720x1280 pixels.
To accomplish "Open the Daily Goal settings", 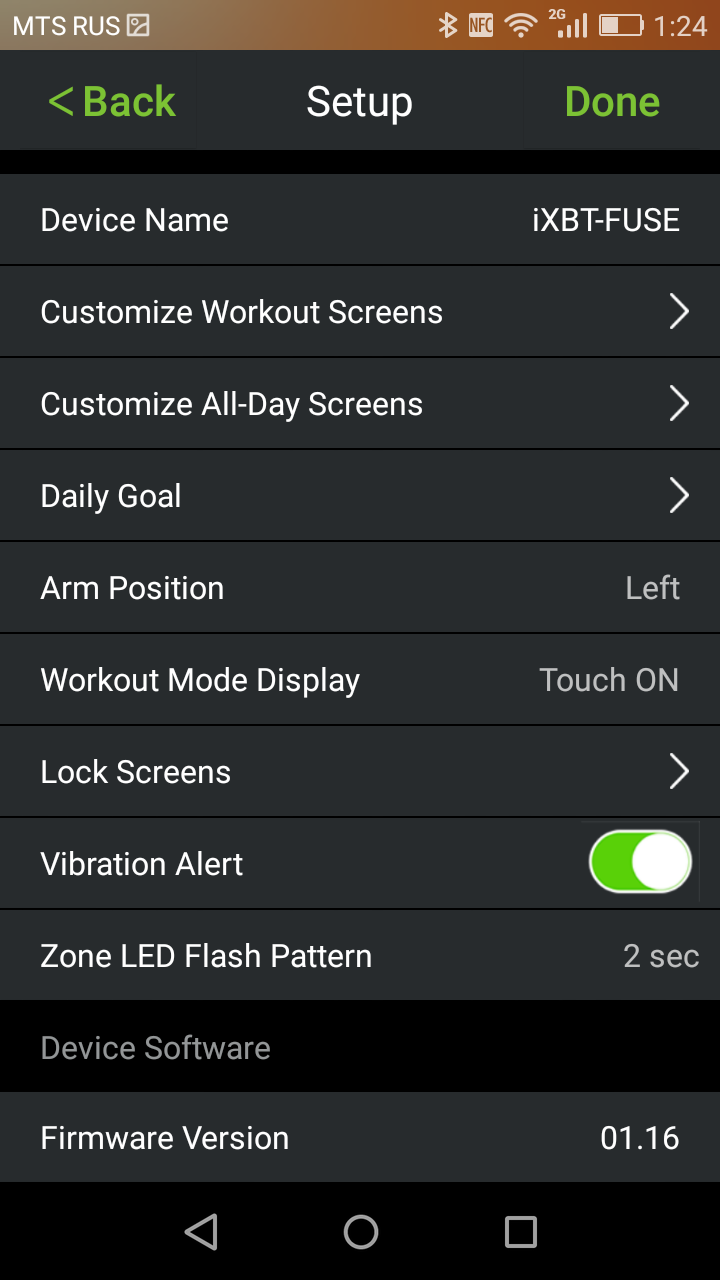I will click(360, 496).
